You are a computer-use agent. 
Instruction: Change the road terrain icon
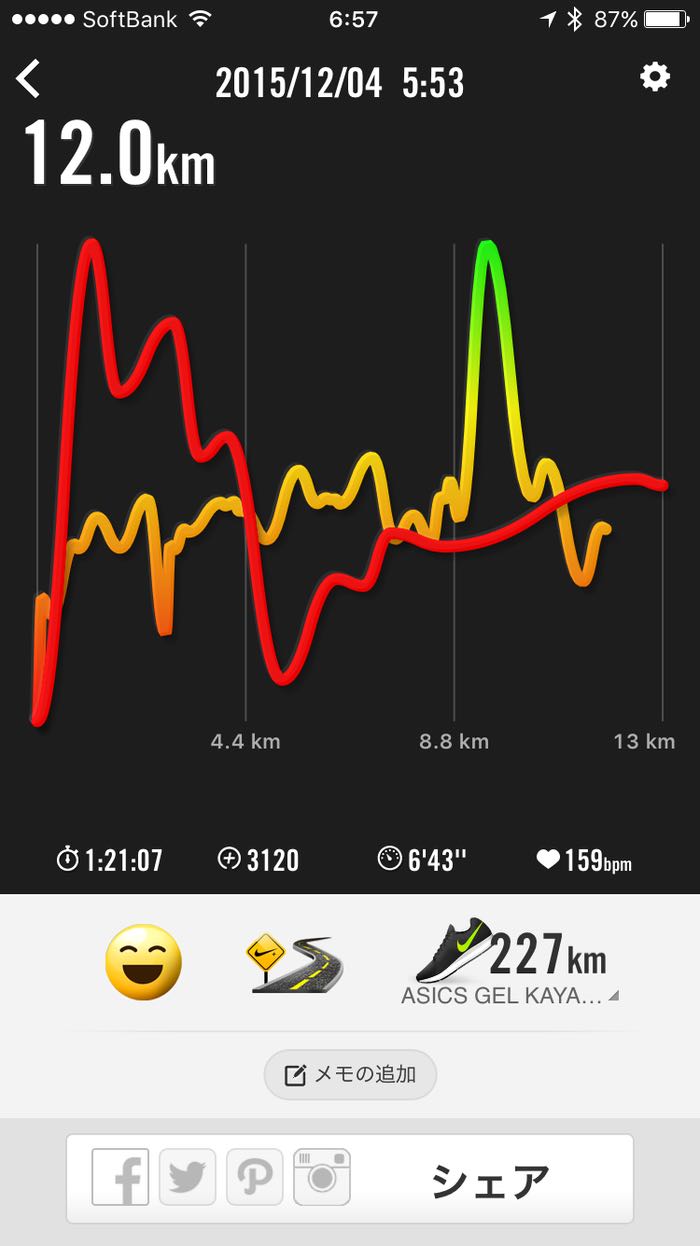(293, 963)
